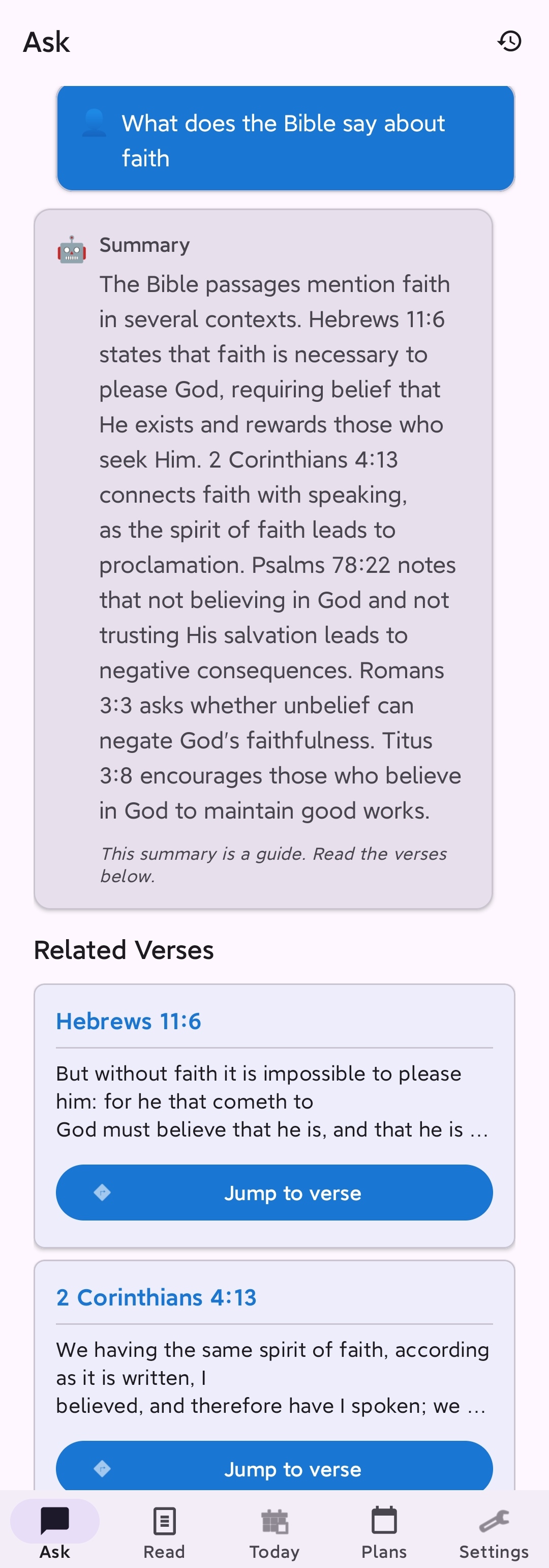Click the diamond icon inside Hebrews jump button
549x1568 pixels.
[x=103, y=1193]
